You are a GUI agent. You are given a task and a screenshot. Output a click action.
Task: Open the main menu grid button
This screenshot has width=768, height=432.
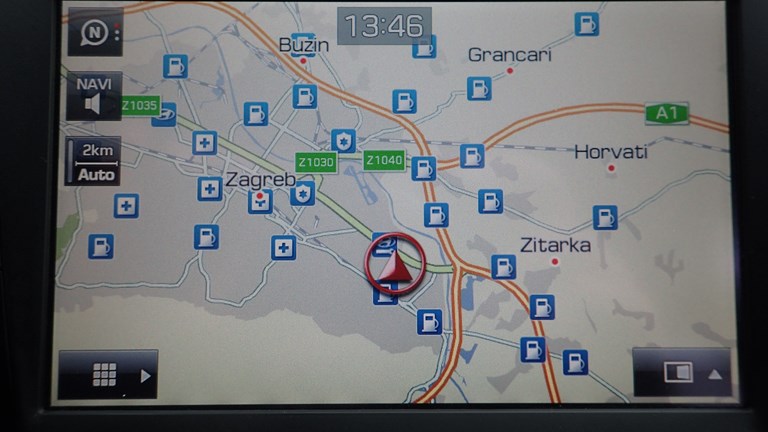click(108, 374)
